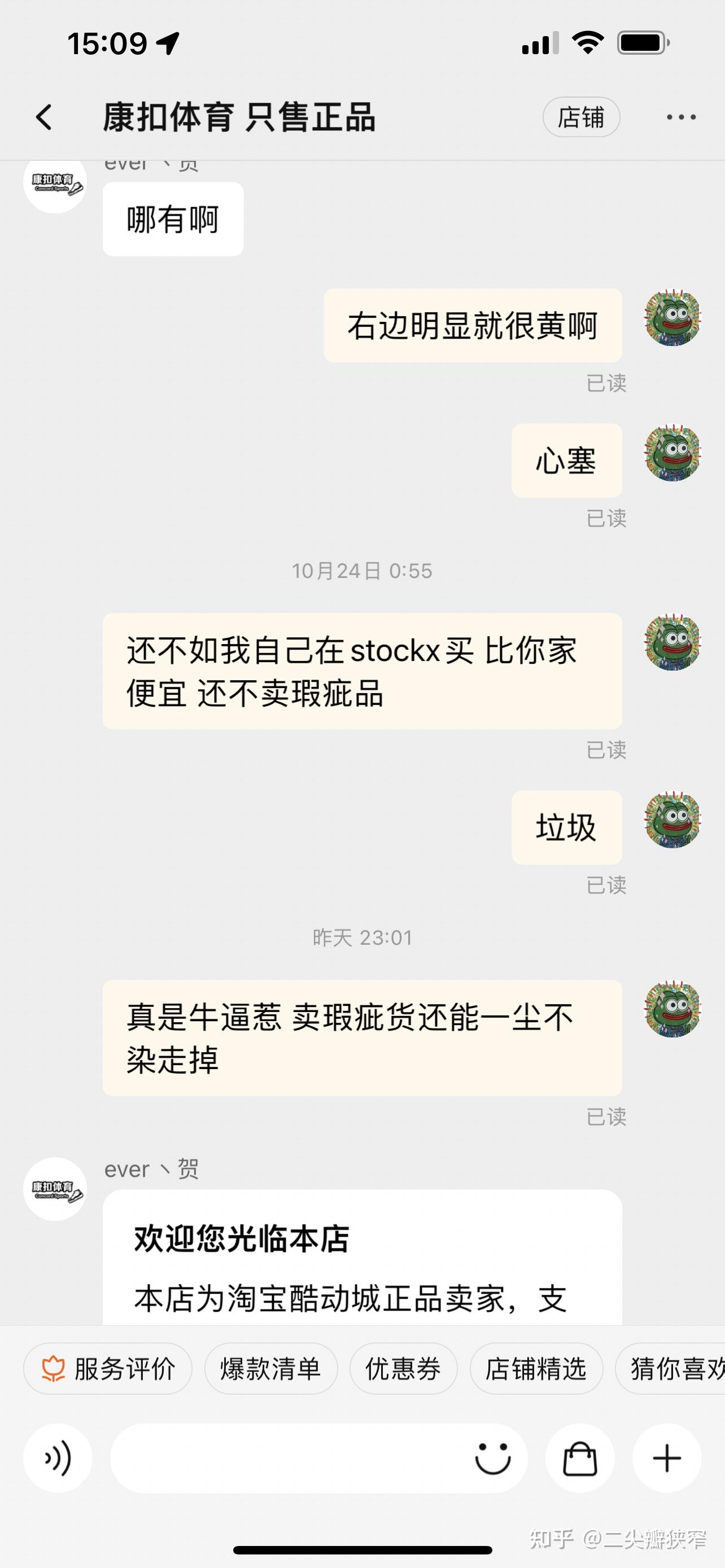Open the three-dot overflow menu
The width and height of the screenshot is (725, 1568).
click(x=680, y=117)
